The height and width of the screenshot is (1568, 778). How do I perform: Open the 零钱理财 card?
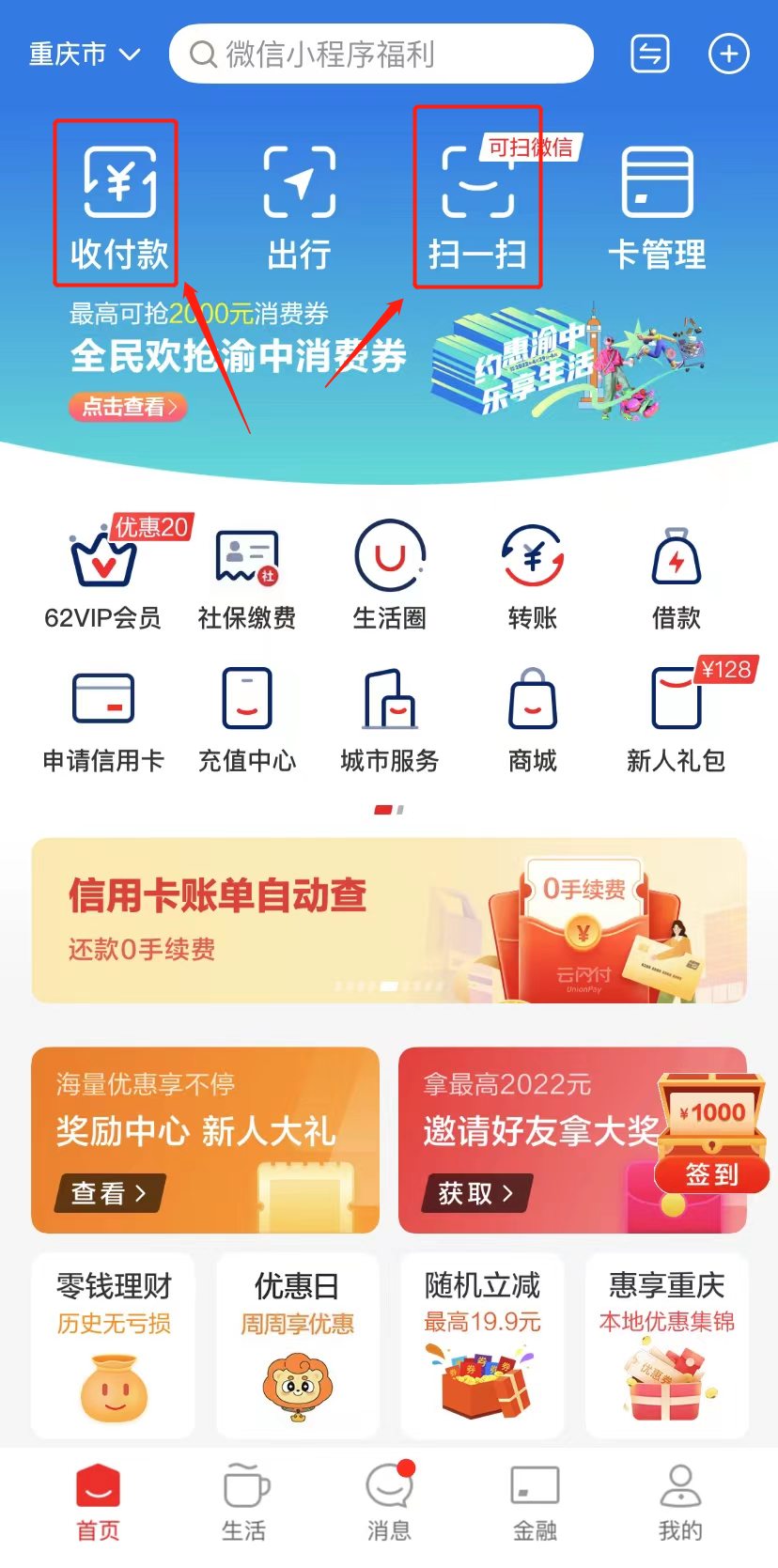(114, 1343)
